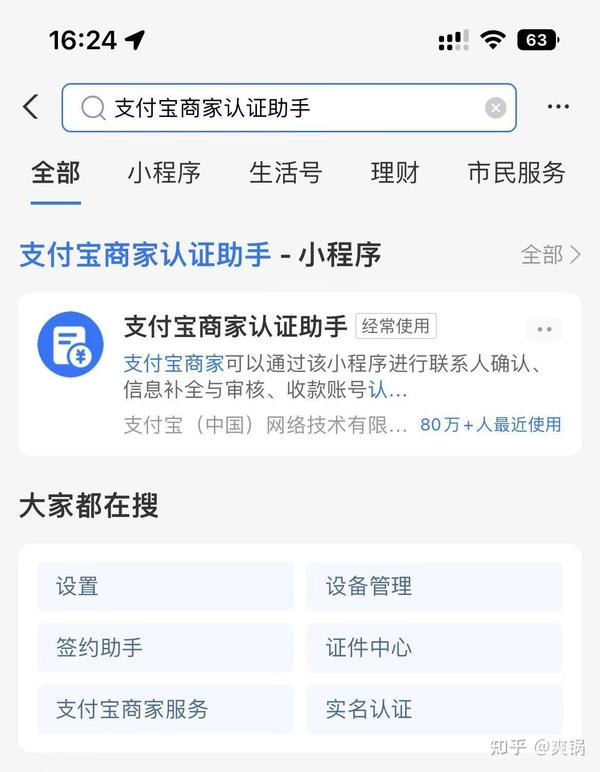
Task: Switch to the 小程序 tab
Action: (x=164, y=172)
